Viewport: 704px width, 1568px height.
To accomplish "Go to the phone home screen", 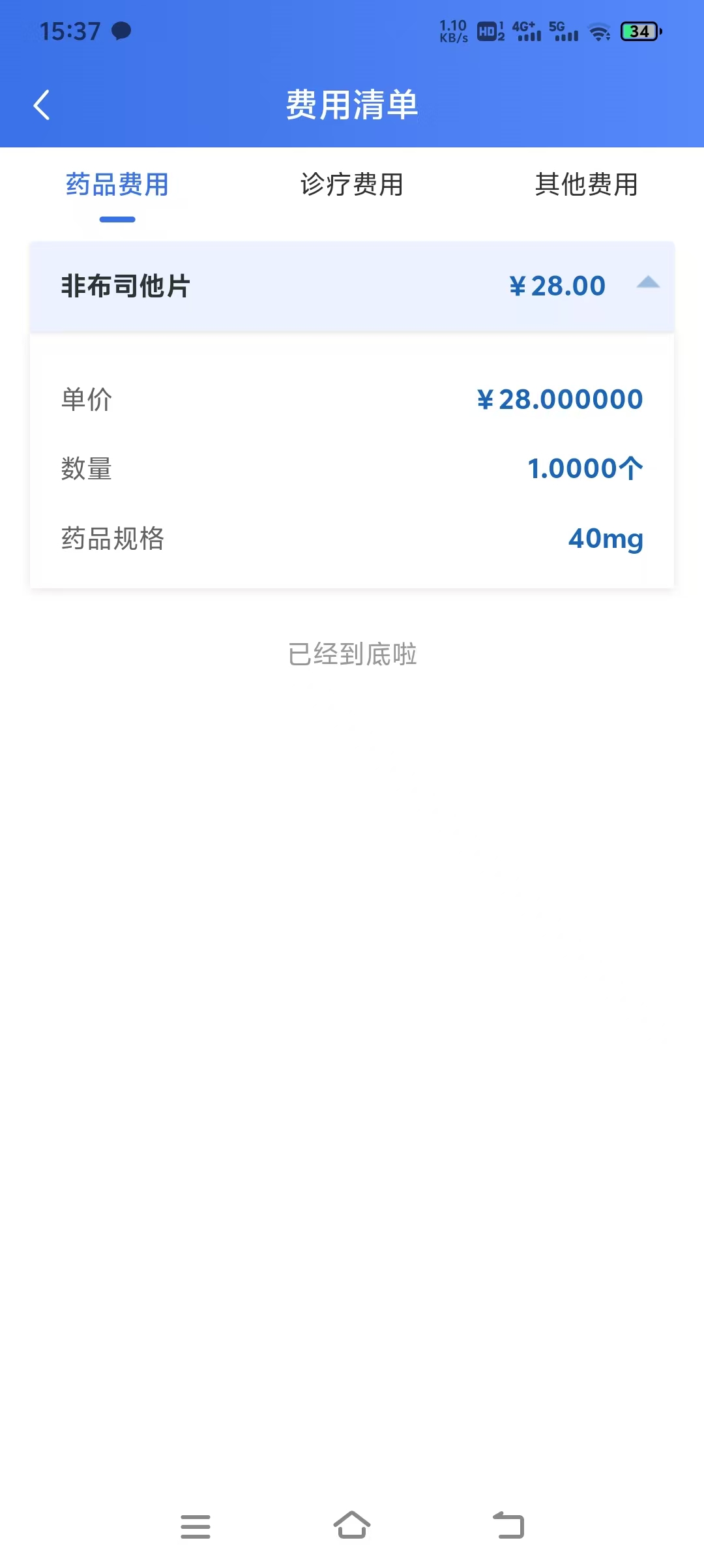I will coord(352,1525).
